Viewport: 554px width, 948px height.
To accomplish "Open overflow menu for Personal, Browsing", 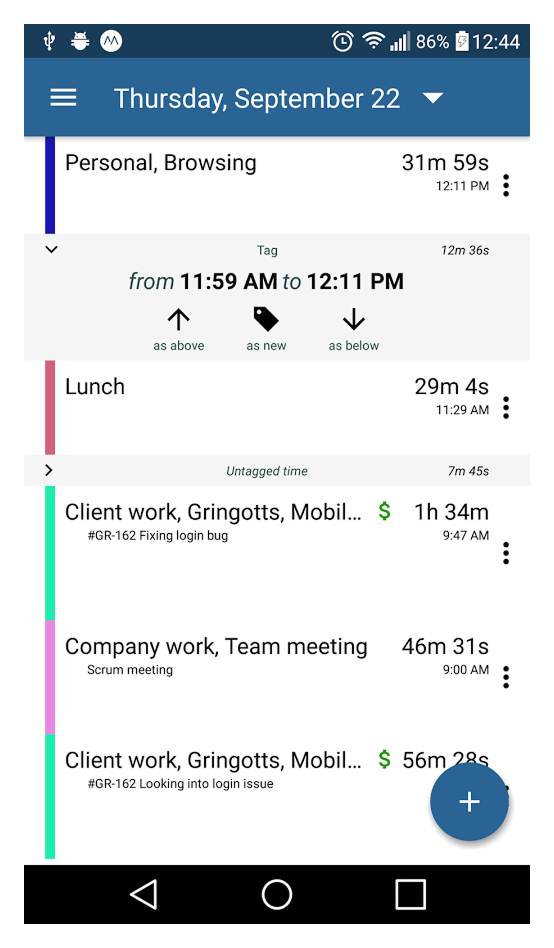I will pyautogui.click(x=506, y=186).
